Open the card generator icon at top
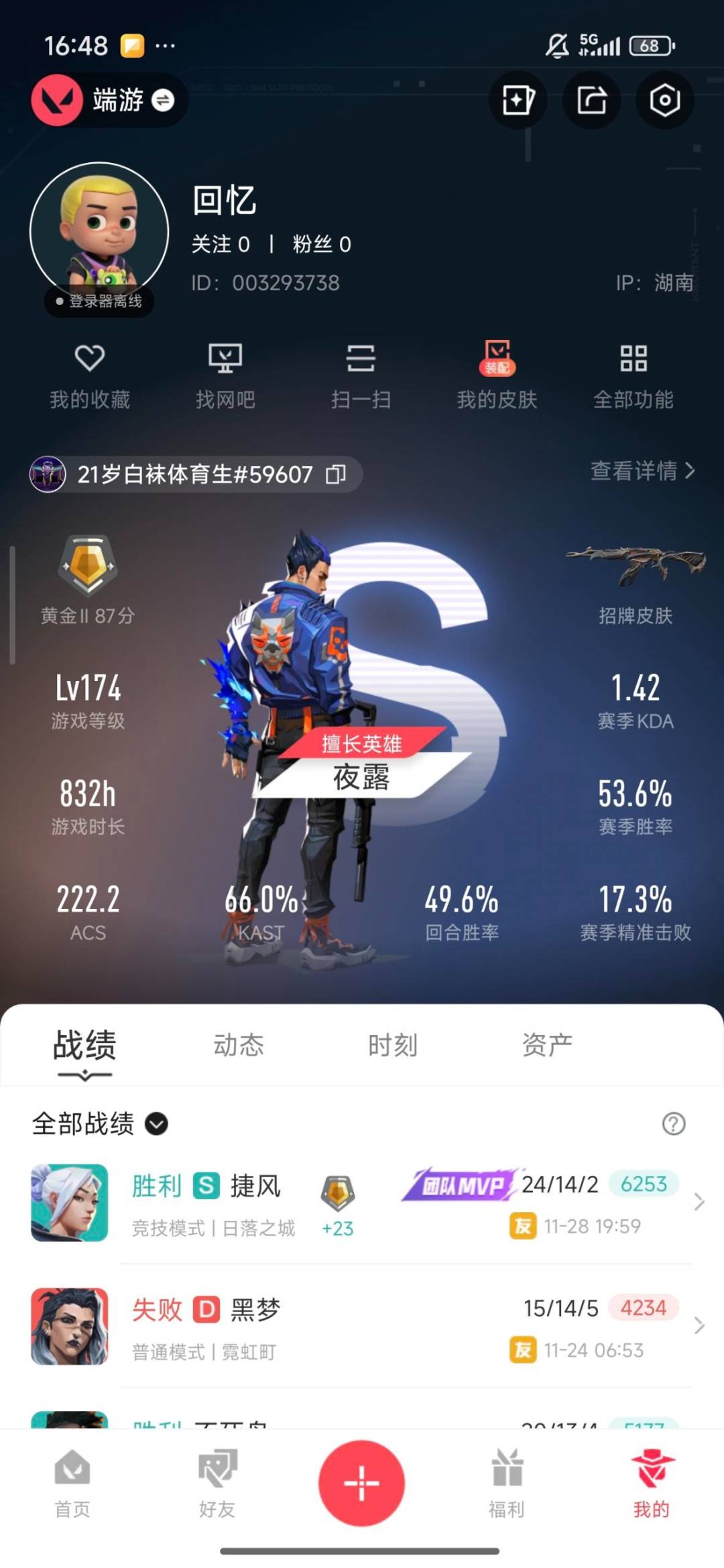The image size is (724, 1568). pos(518,101)
